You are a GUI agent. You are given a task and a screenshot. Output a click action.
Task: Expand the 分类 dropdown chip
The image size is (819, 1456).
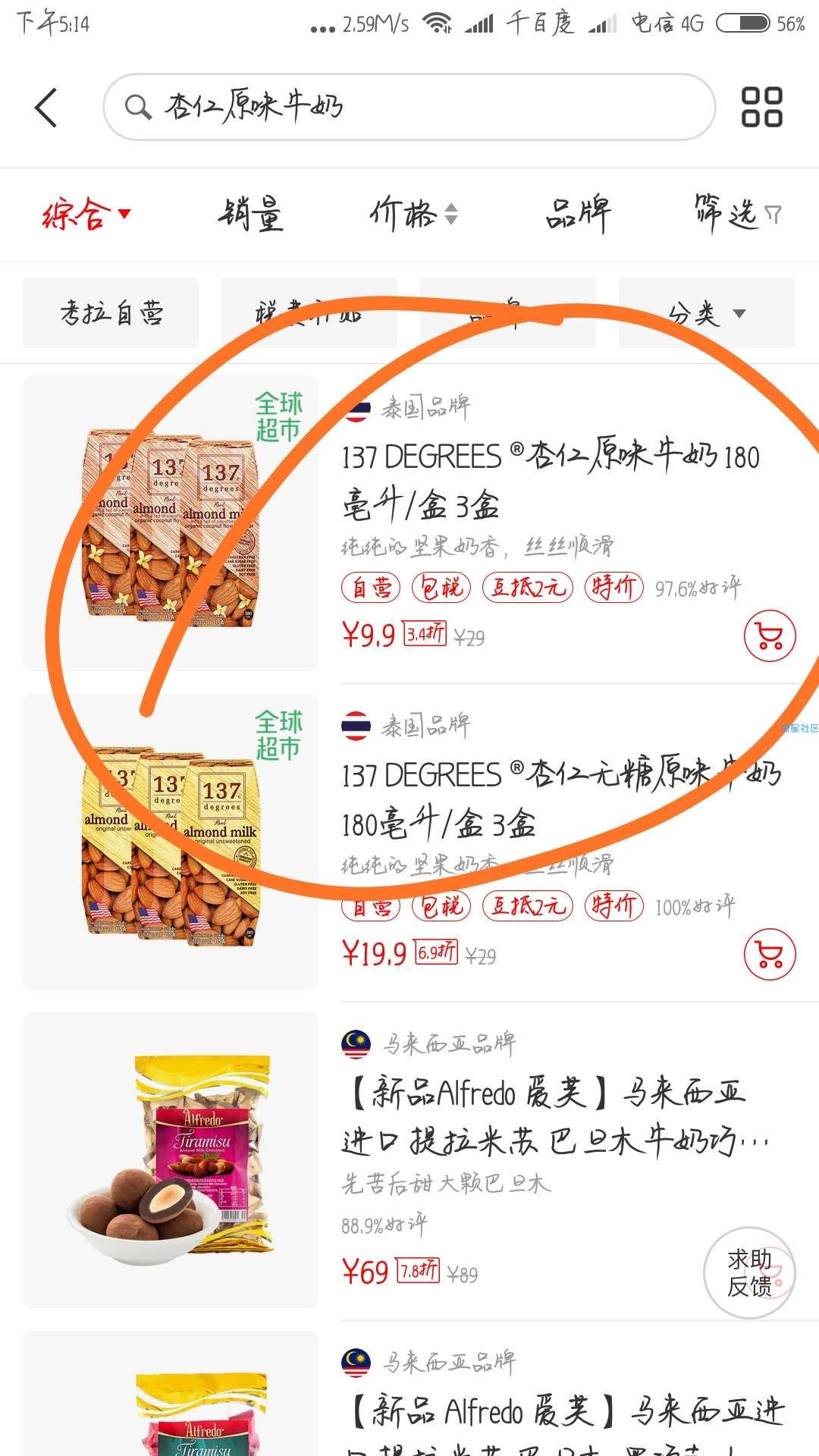click(x=707, y=312)
